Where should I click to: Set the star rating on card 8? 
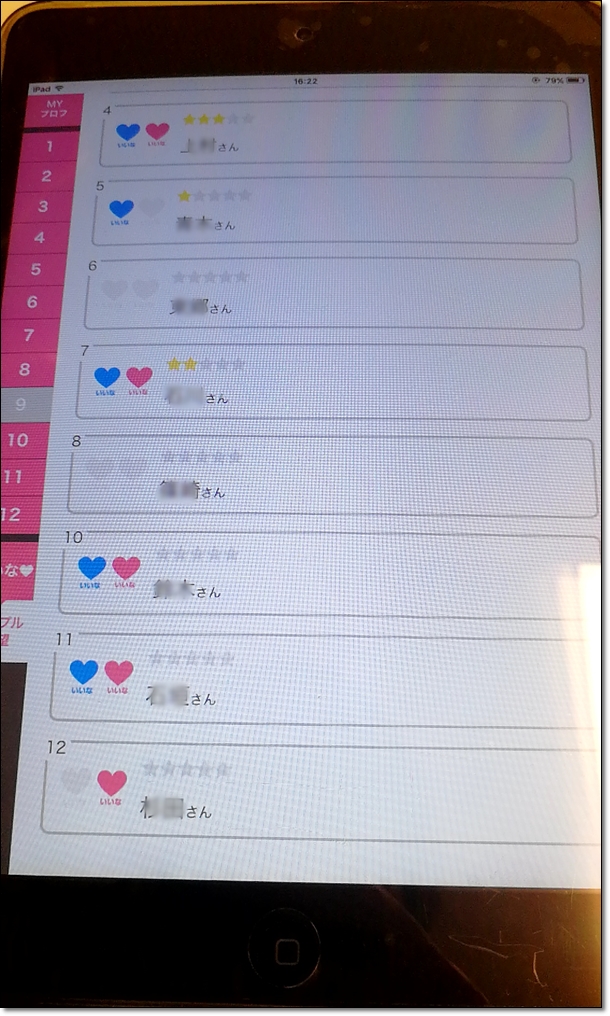click(202, 457)
